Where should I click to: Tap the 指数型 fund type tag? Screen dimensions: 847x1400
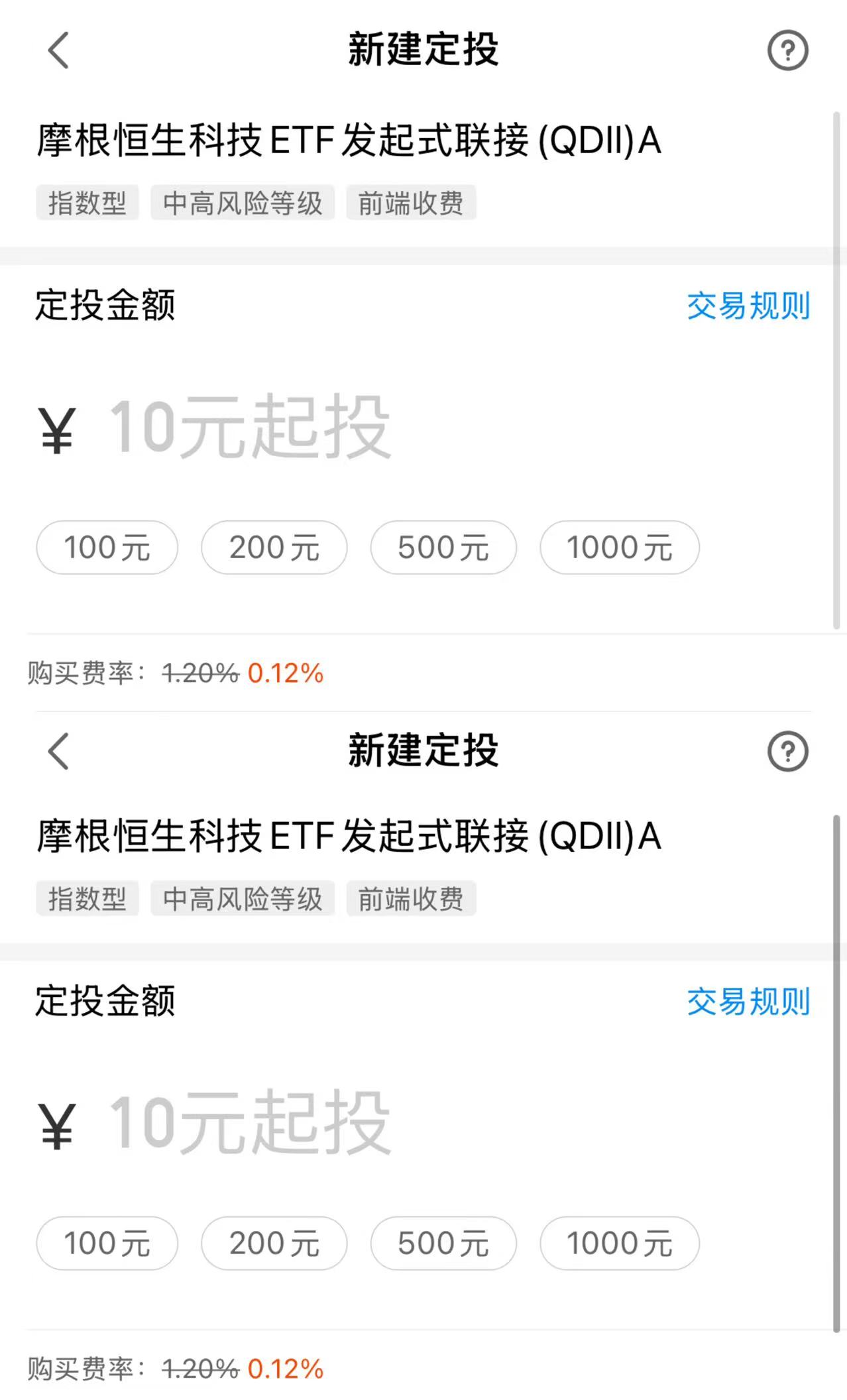pyautogui.click(x=87, y=203)
